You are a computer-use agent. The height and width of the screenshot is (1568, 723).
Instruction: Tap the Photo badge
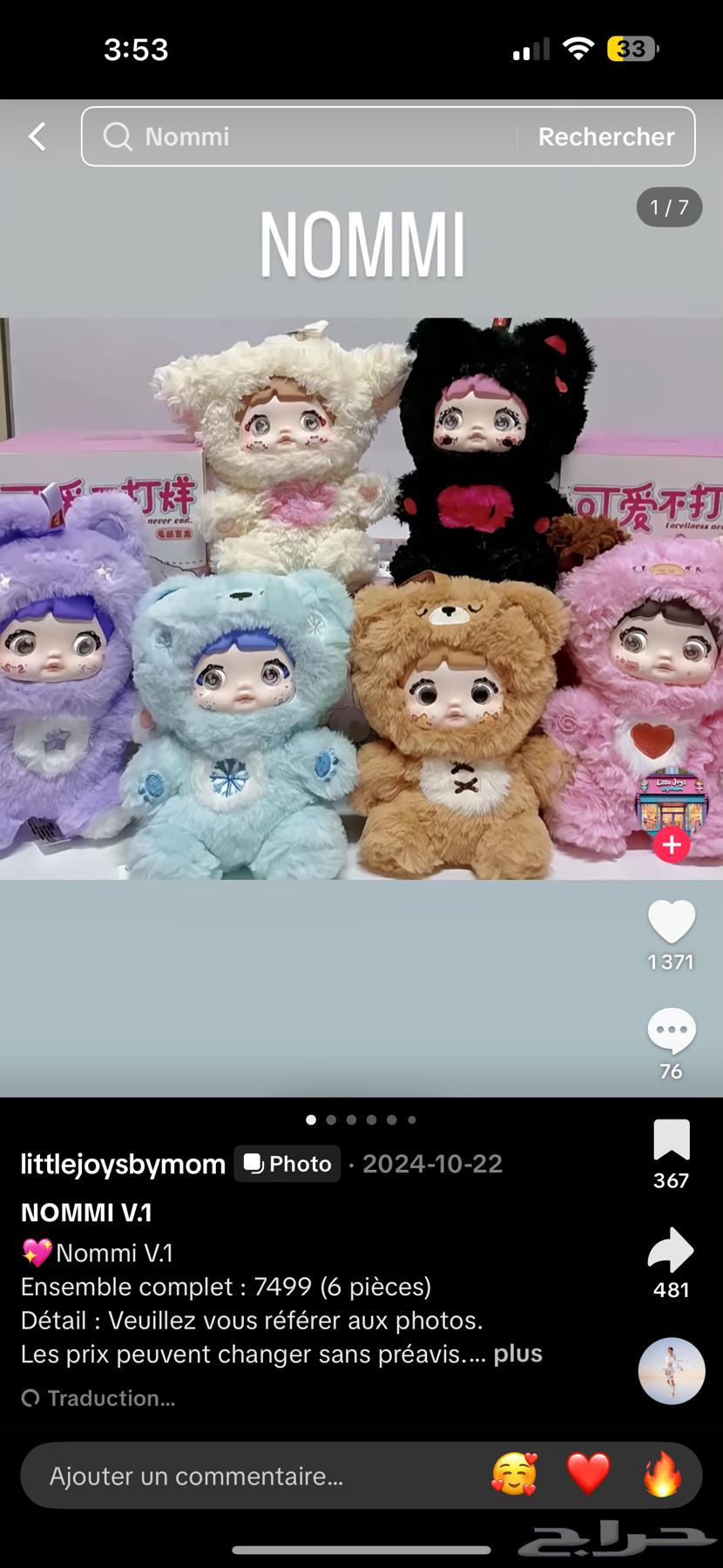[287, 1164]
